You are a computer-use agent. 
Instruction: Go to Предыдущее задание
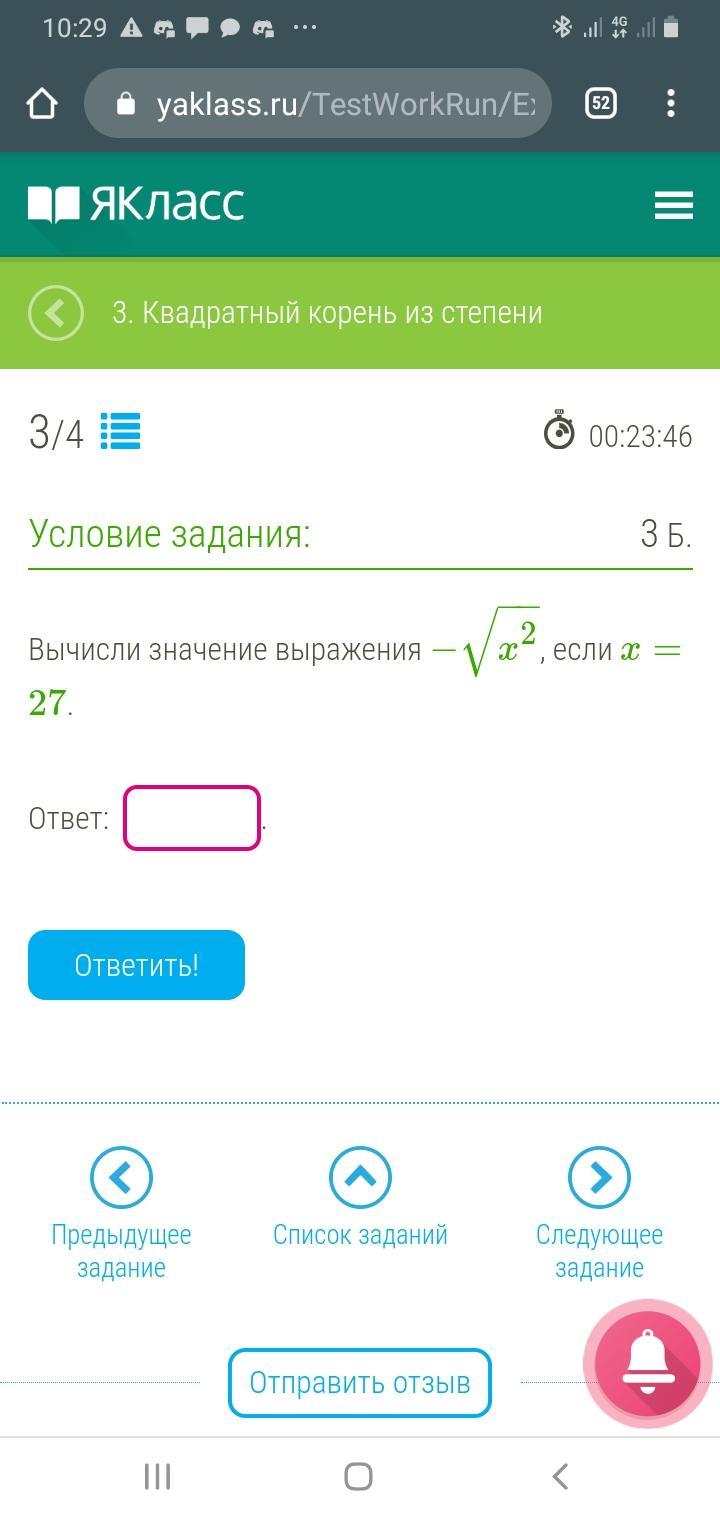[x=121, y=1214]
